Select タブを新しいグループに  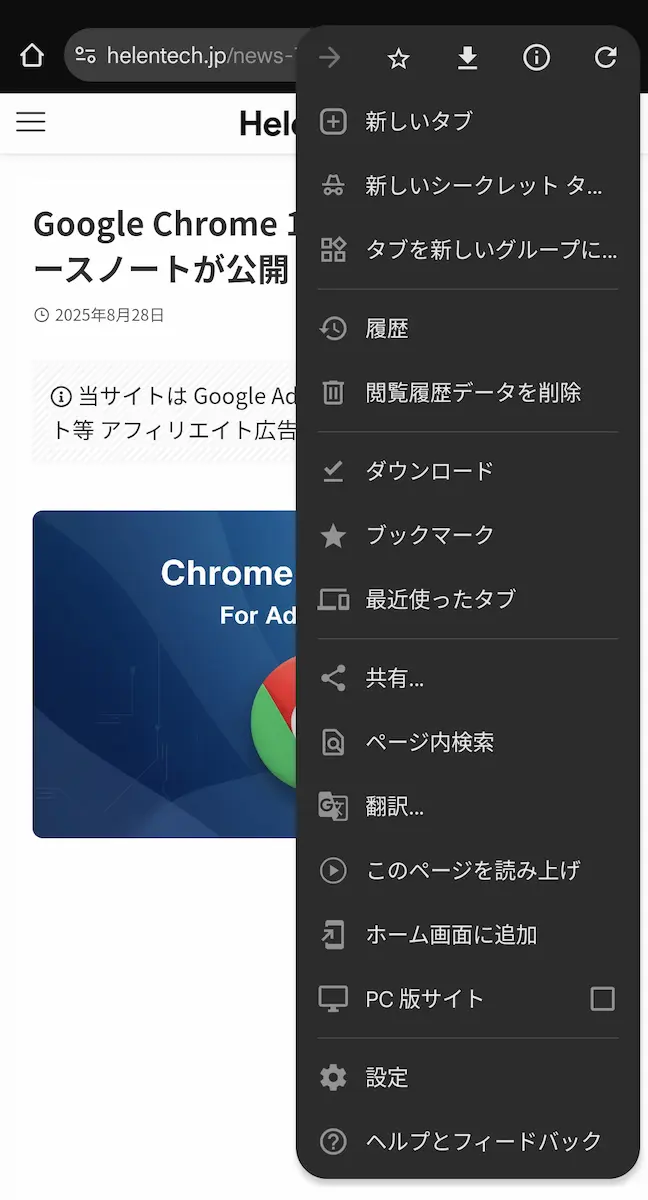(x=468, y=250)
